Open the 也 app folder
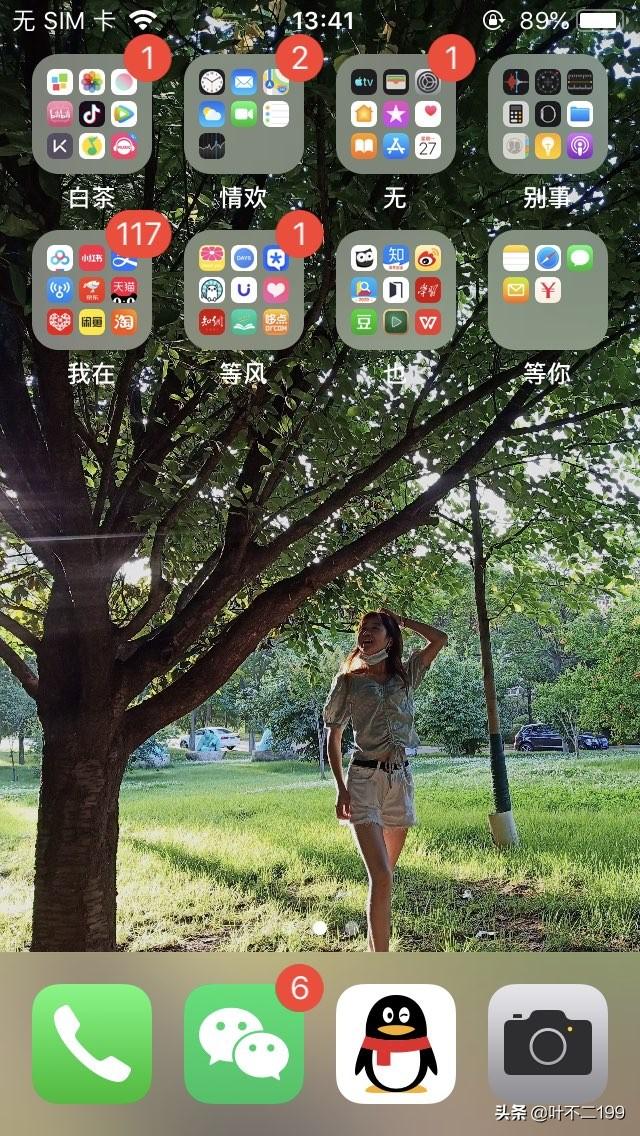This screenshot has height=1136, width=640. point(396,290)
